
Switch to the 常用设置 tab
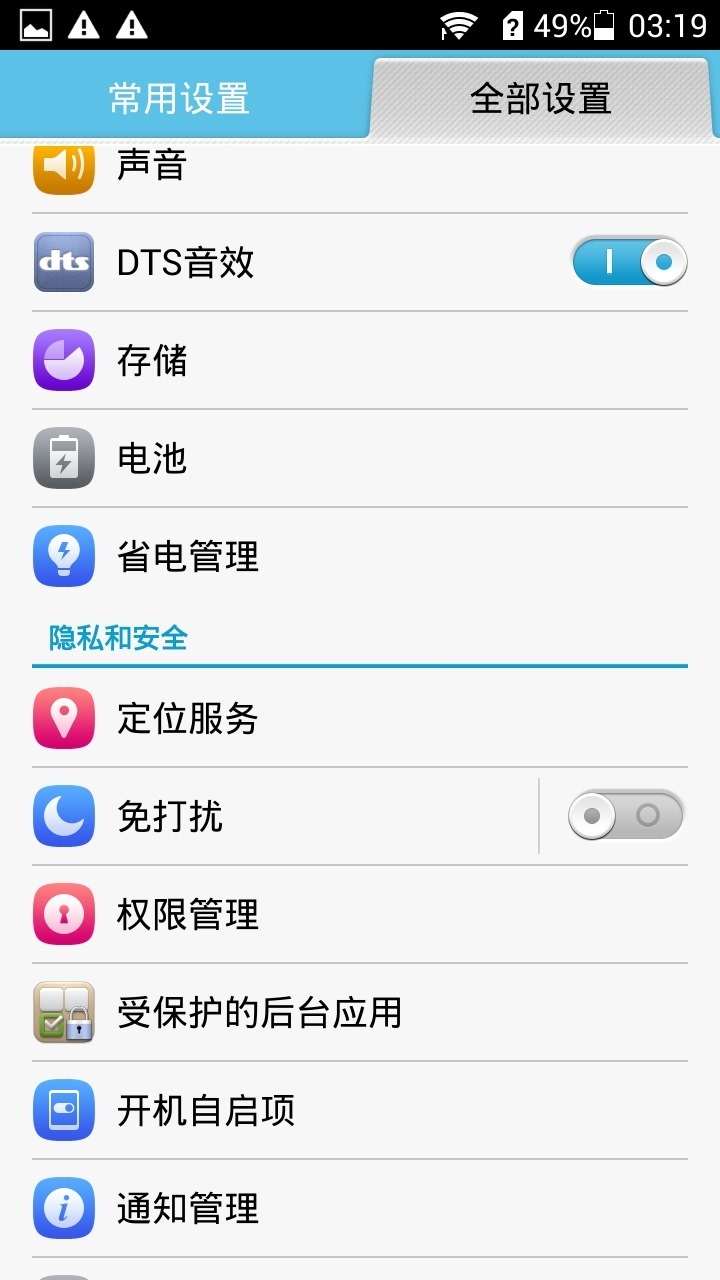coord(180,99)
